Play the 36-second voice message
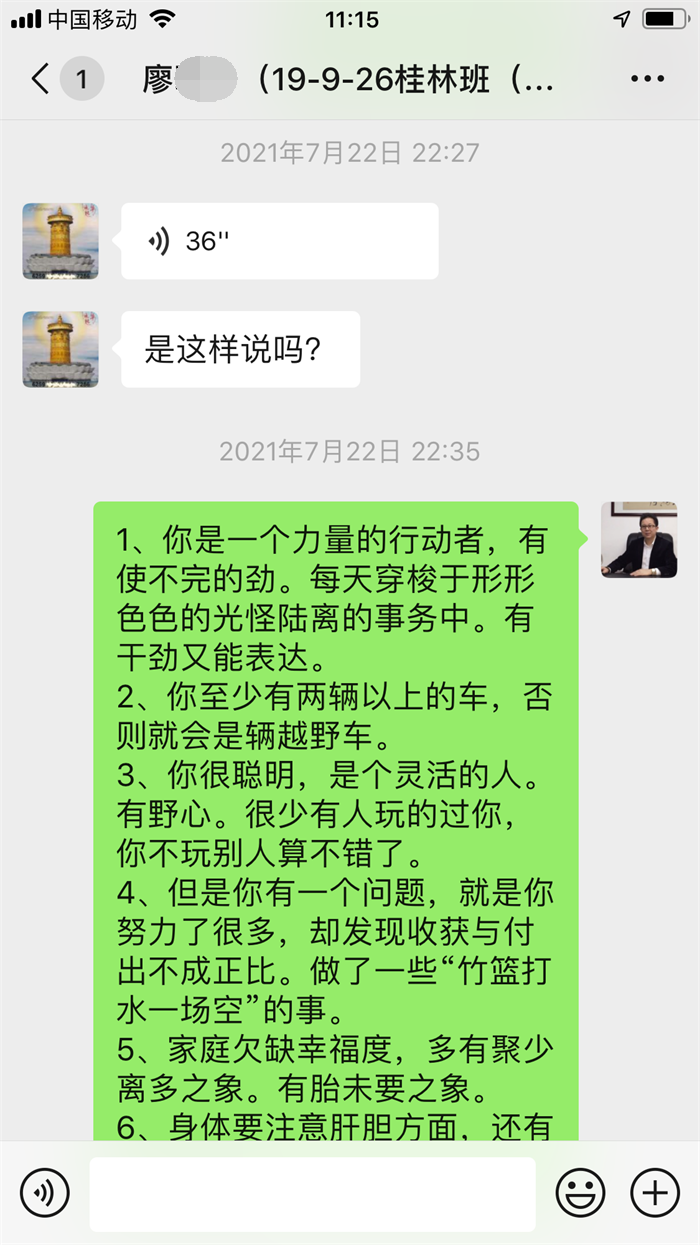The image size is (700, 1245). [279, 241]
